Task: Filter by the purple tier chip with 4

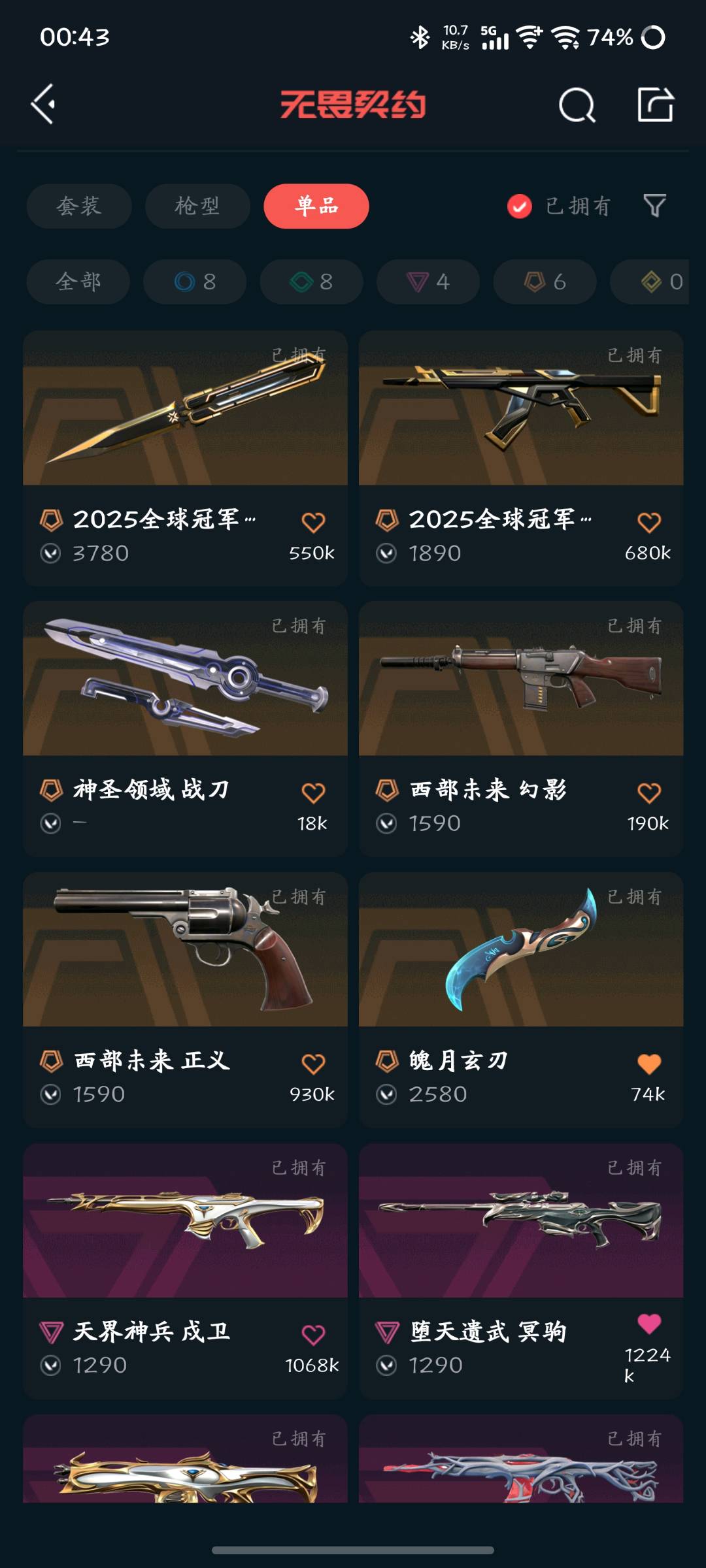Action: coord(428,282)
